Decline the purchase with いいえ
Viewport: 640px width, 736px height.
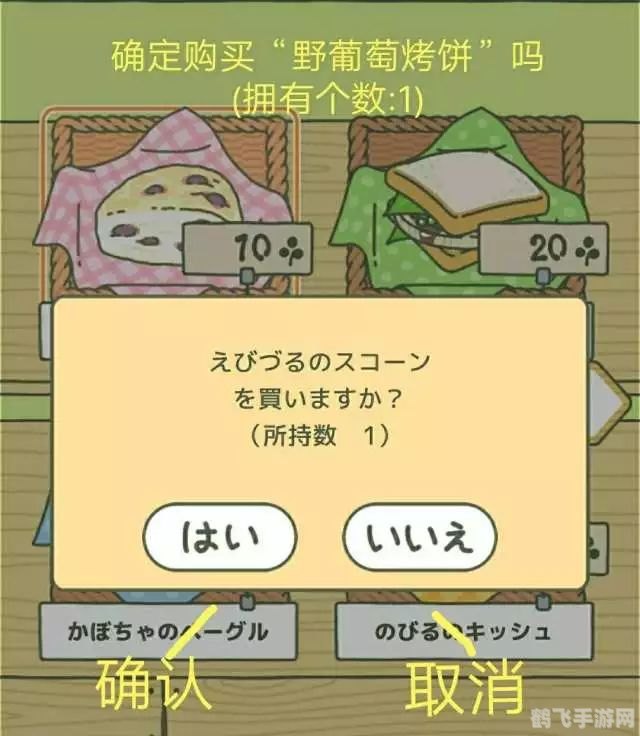tap(420, 537)
